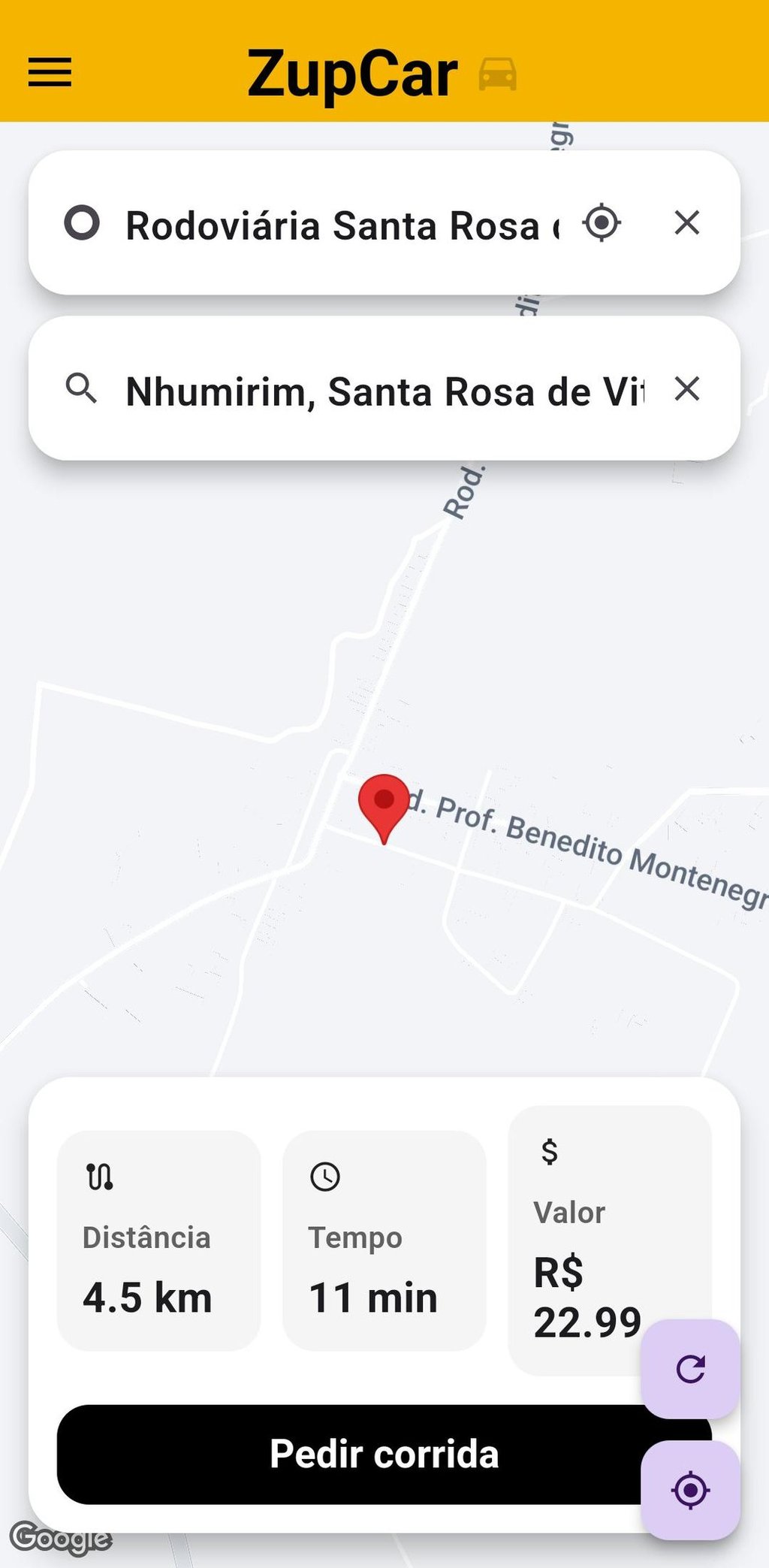Clear the Nhumirim destination text
Image resolution: width=769 pixels, height=1568 pixels.
(x=686, y=389)
